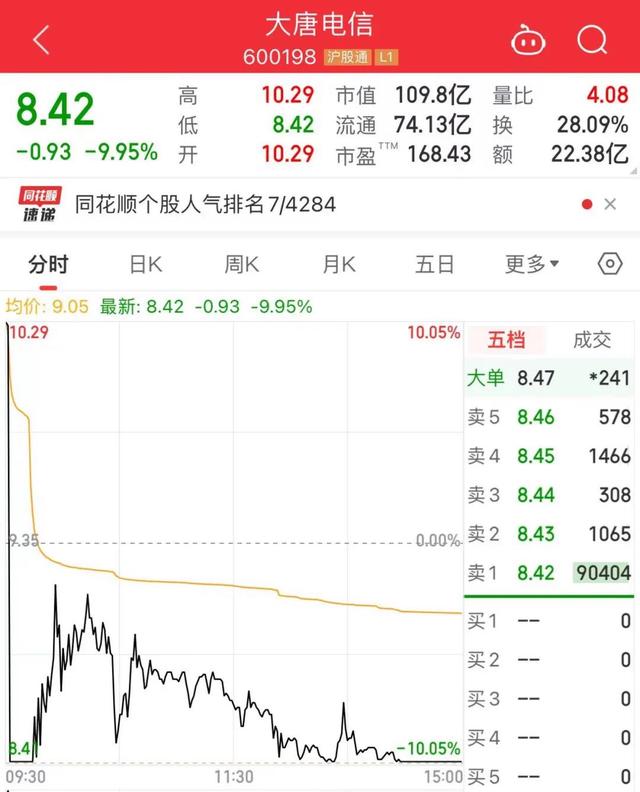Viewport: 640px width, 792px height.
Task: Open the robot assistant icon
Action: [529, 40]
